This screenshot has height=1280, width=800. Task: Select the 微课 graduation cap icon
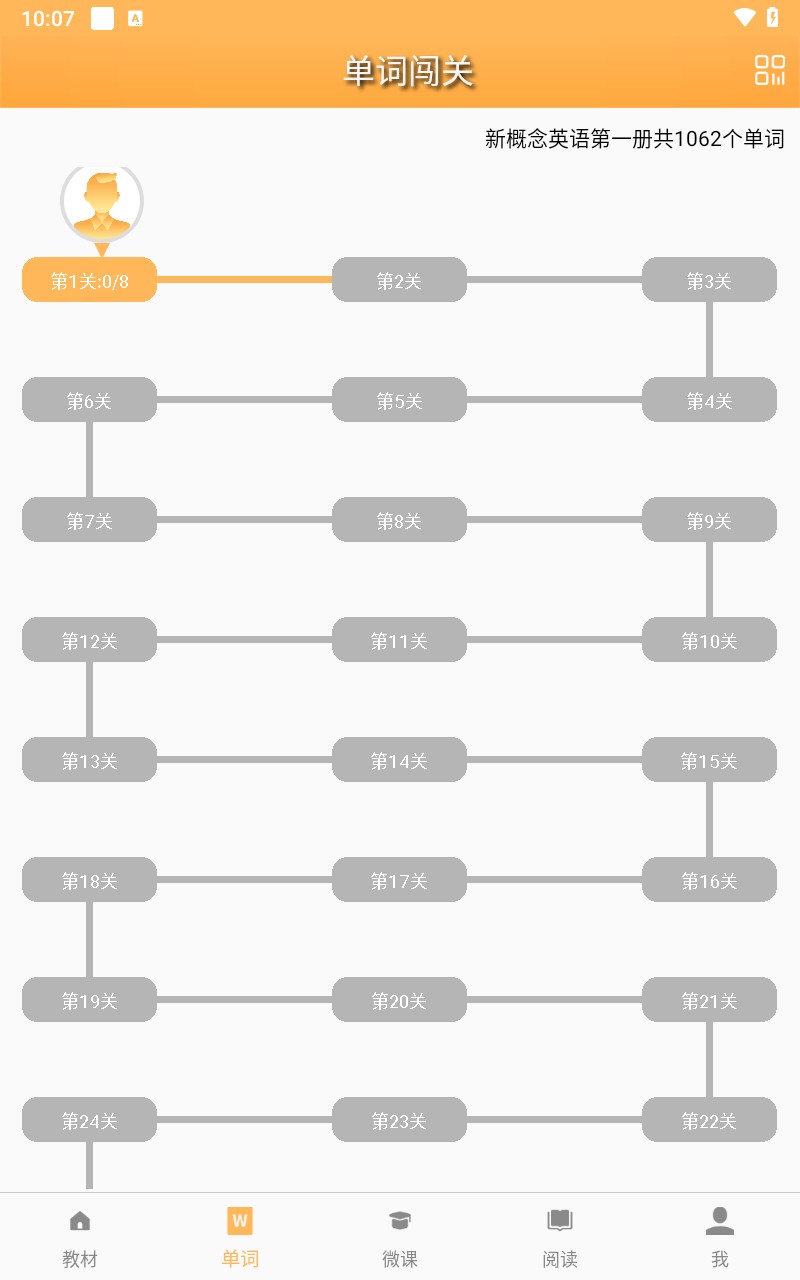[399, 1220]
